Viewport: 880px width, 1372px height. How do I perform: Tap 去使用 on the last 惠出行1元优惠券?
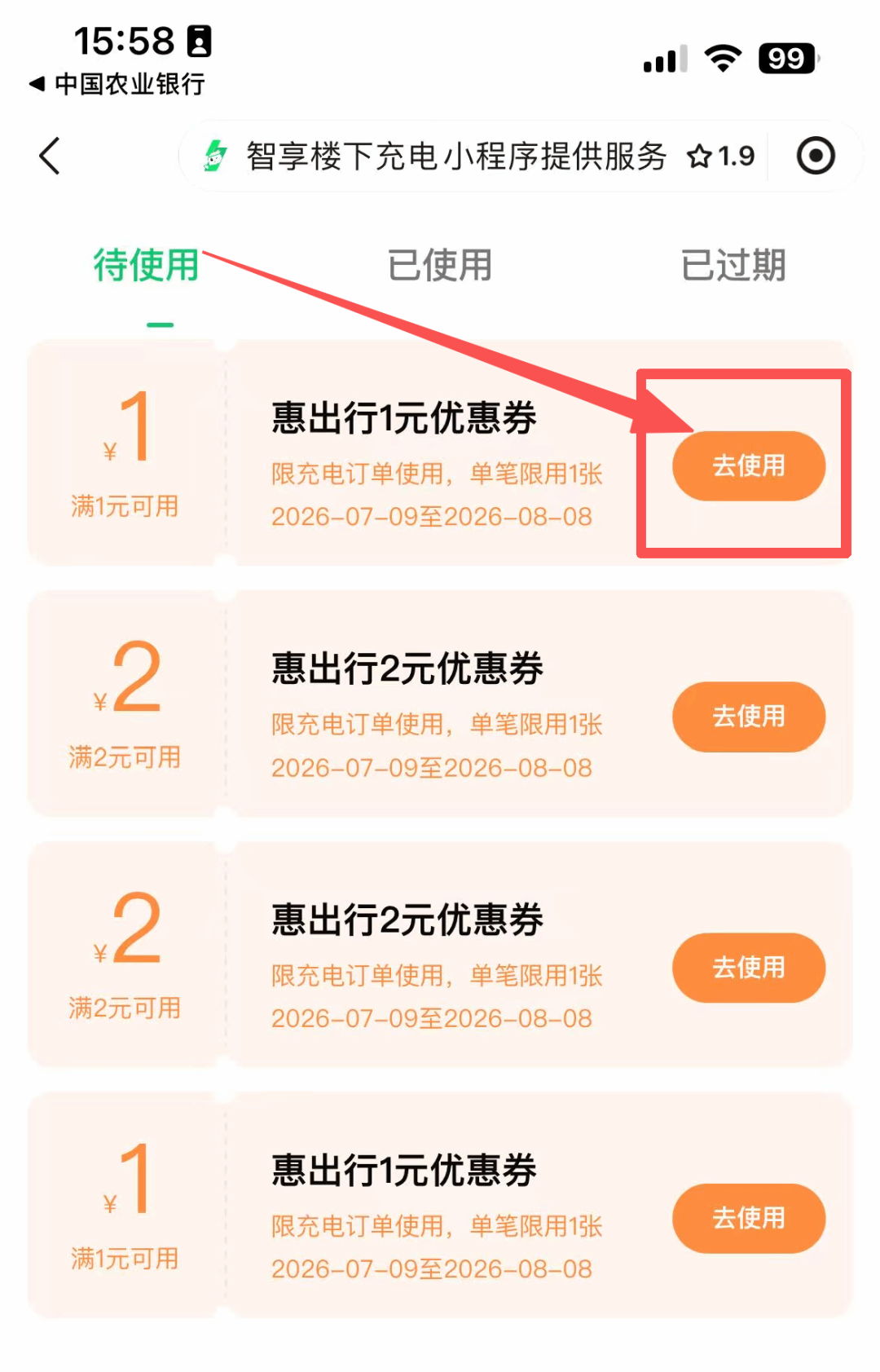click(x=749, y=1218)
